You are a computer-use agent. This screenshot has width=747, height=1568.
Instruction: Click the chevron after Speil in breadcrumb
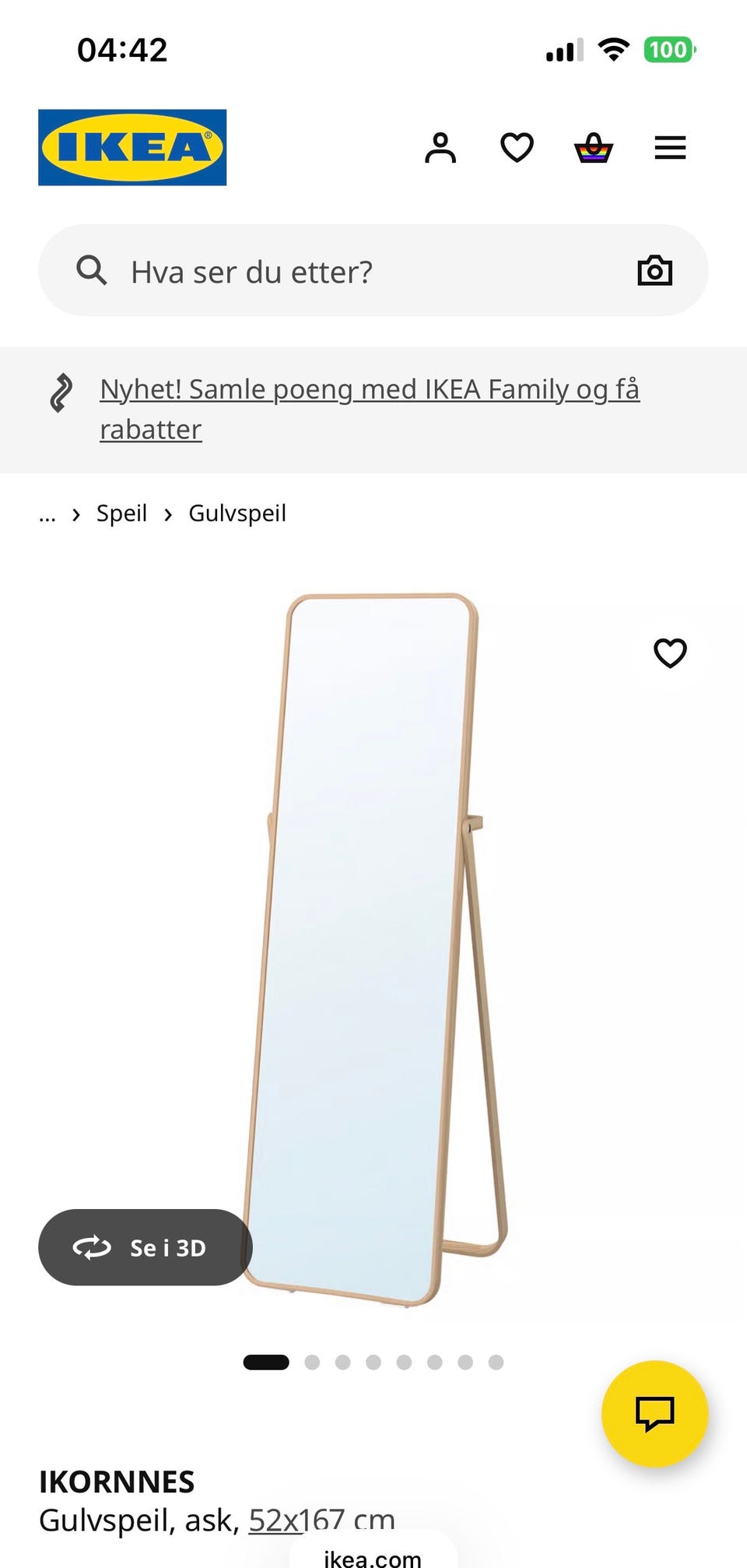point(168,514)
